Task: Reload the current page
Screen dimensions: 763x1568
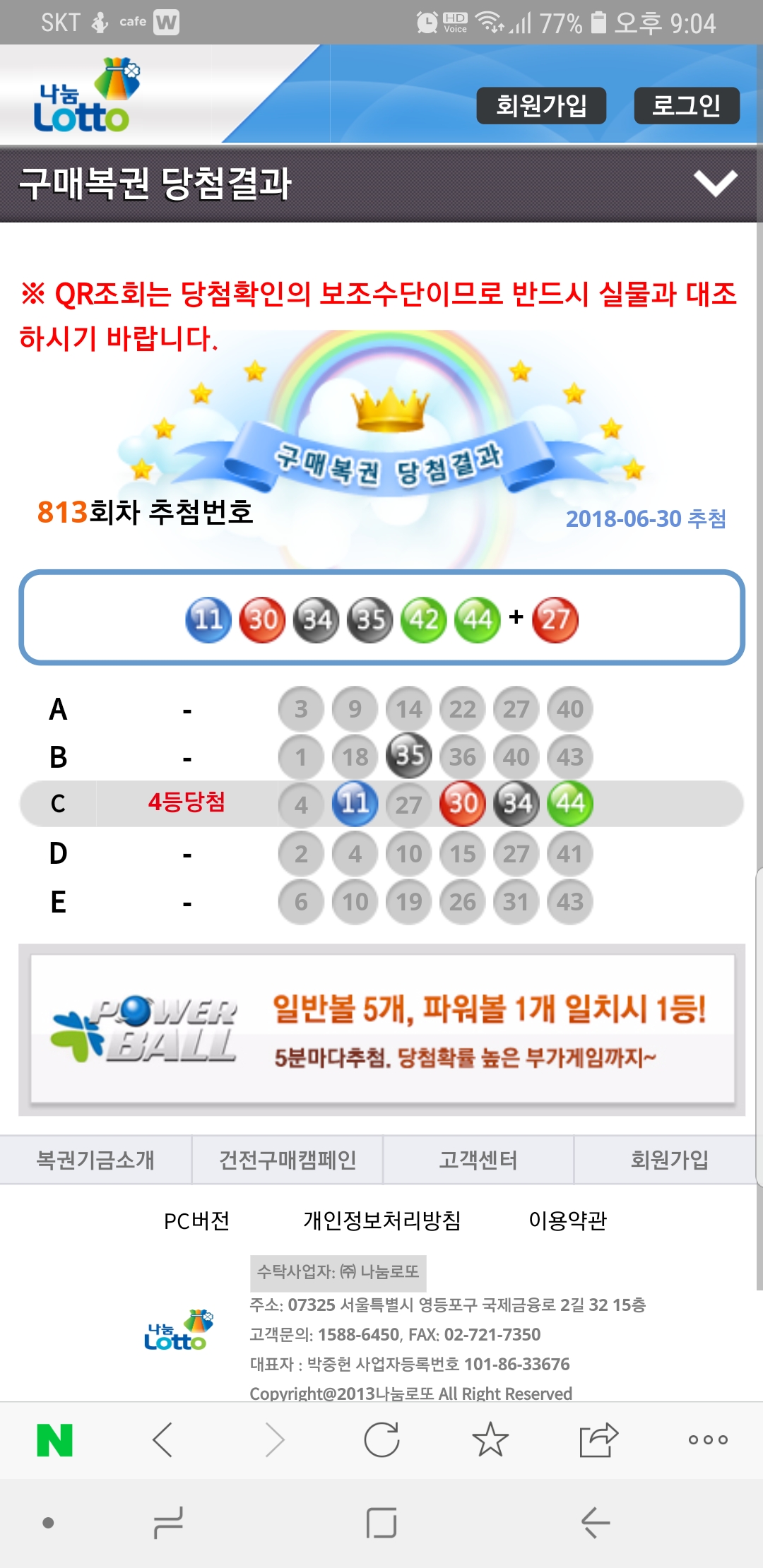Action: tap(381, 1440)
